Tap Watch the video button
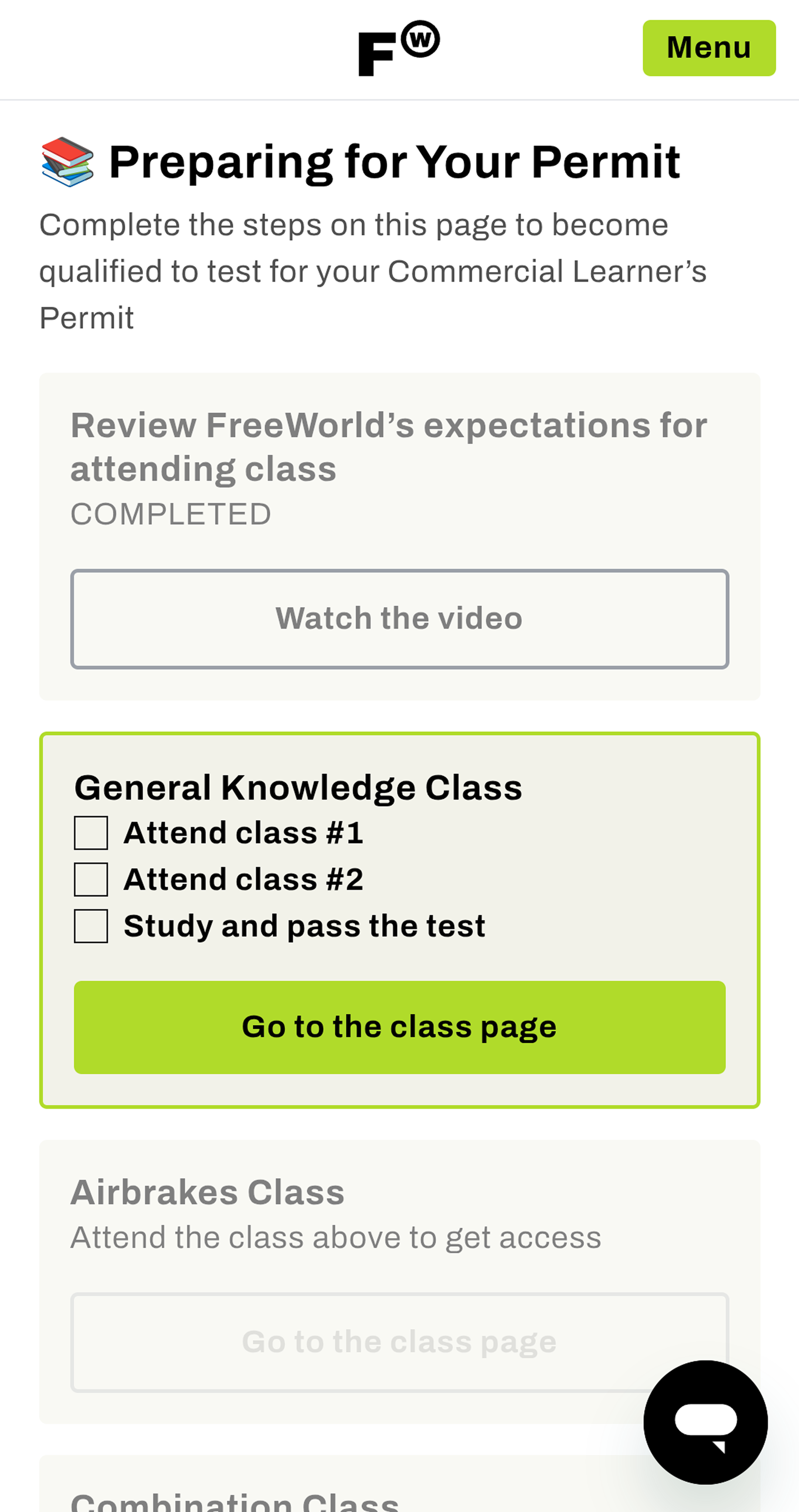The height and width of the screenshot is (1512, 799). tap(399, 619)
